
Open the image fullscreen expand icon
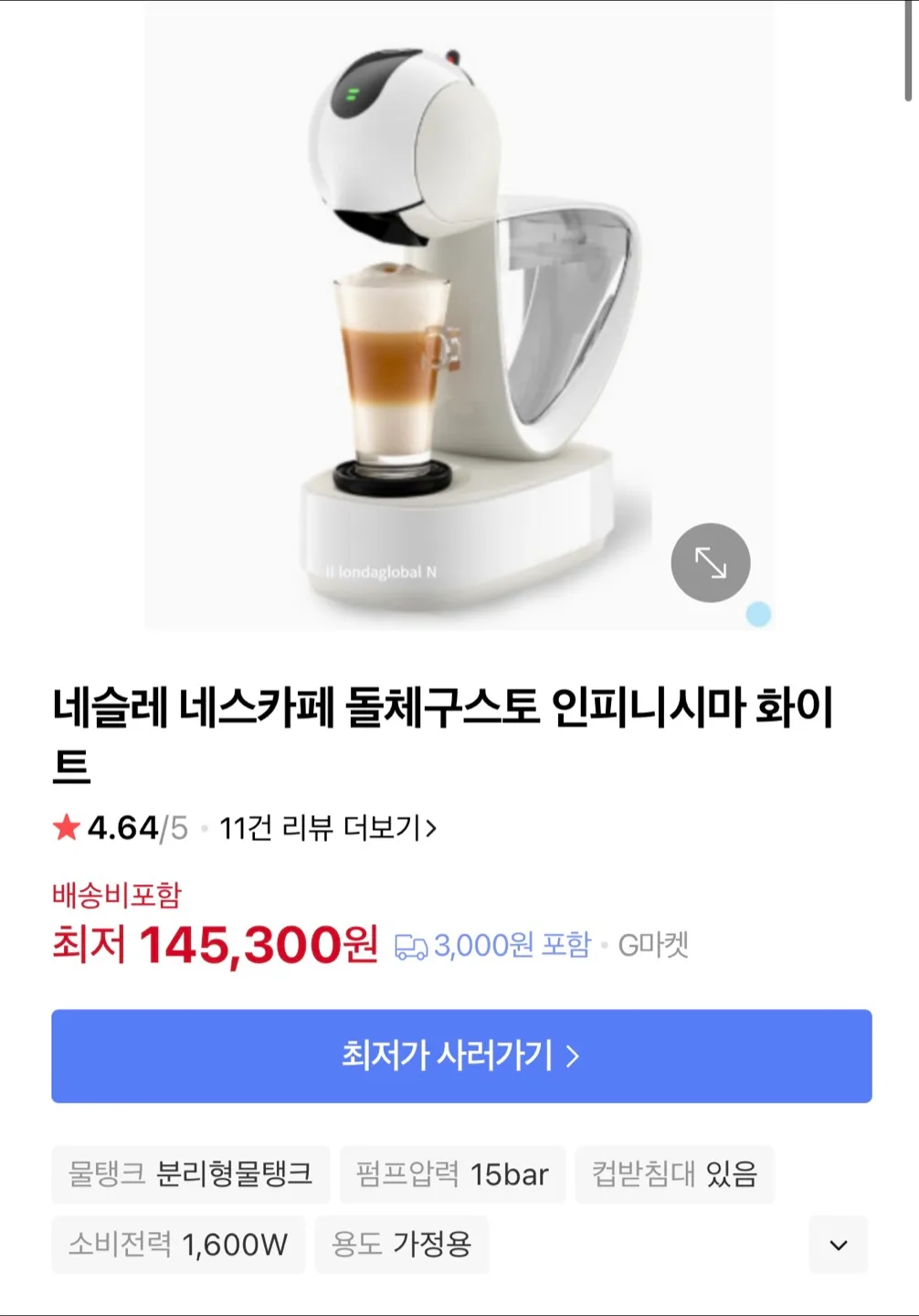coord(711,564)
